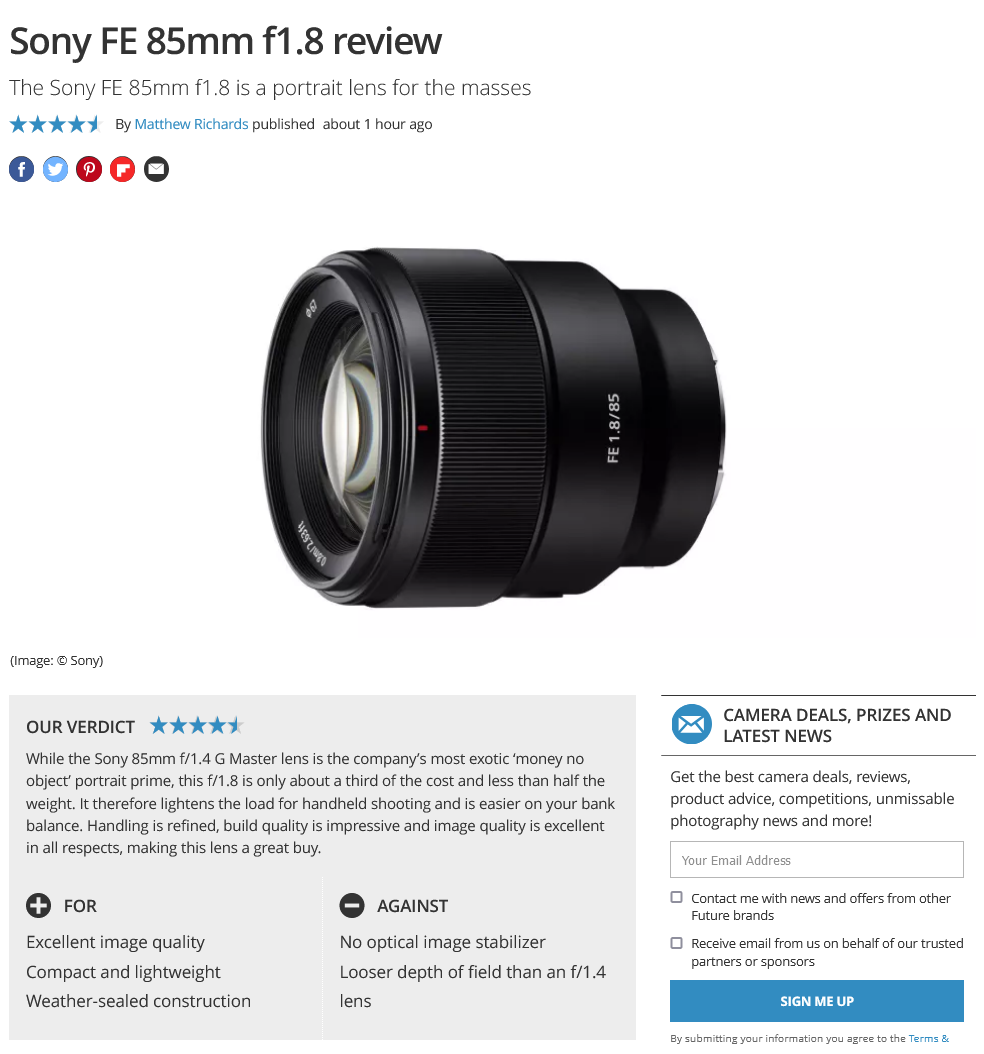Click the Your Email Address input field
This screenshot has height=1054, width=984.
pyautogui.click(x=816, y=859)
